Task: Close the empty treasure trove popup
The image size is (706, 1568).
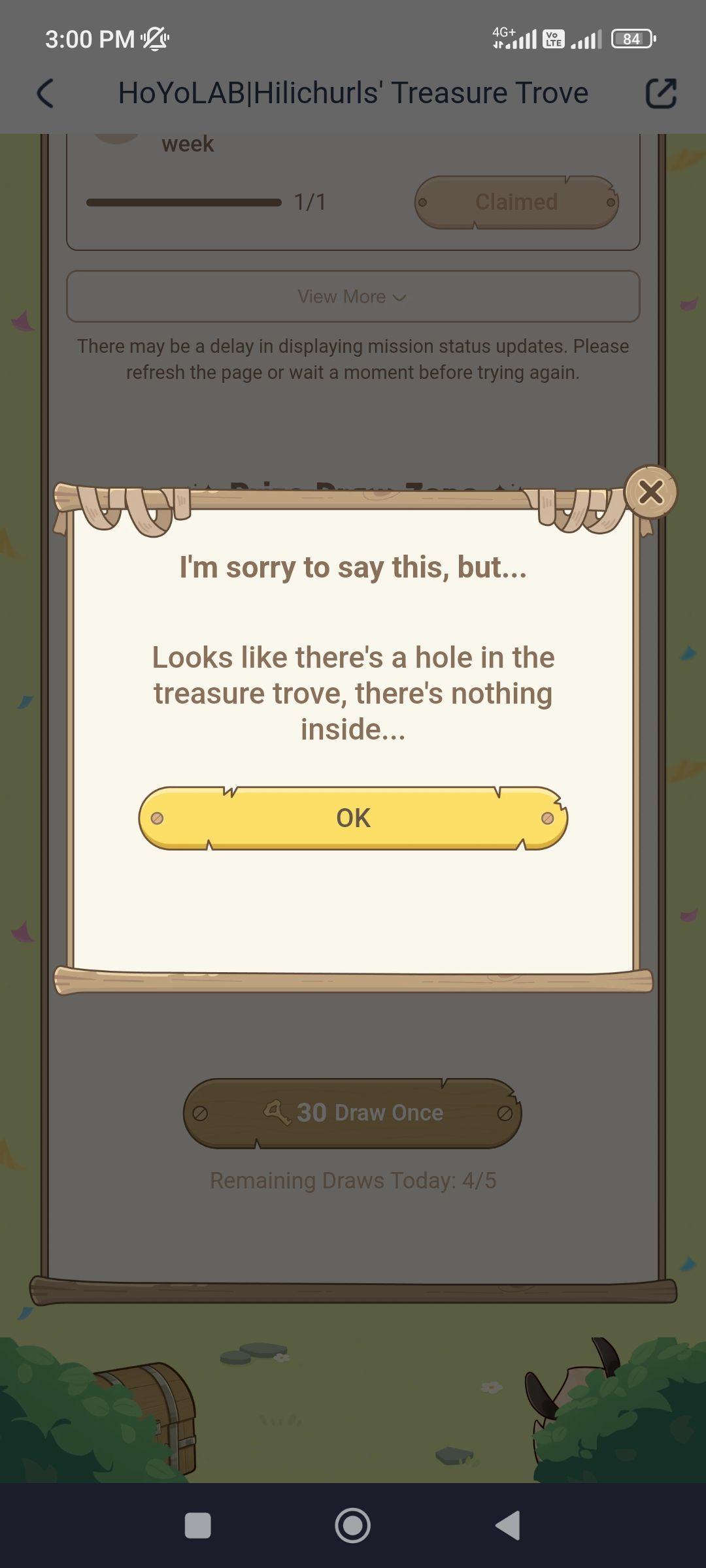Action: tap(650, 492)
